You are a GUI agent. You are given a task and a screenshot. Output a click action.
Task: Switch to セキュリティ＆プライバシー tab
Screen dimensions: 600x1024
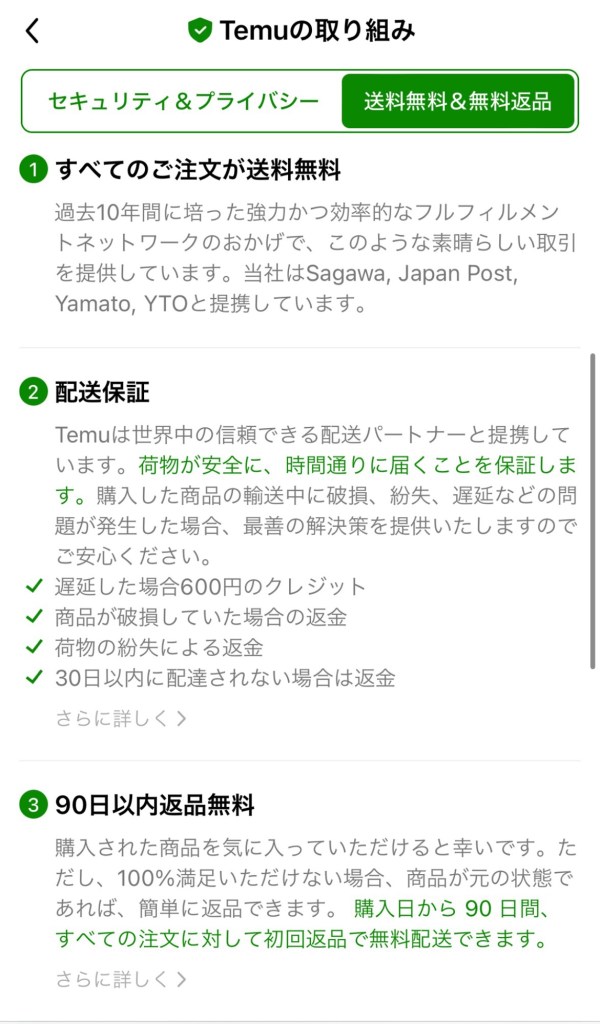tap(183, 101)
